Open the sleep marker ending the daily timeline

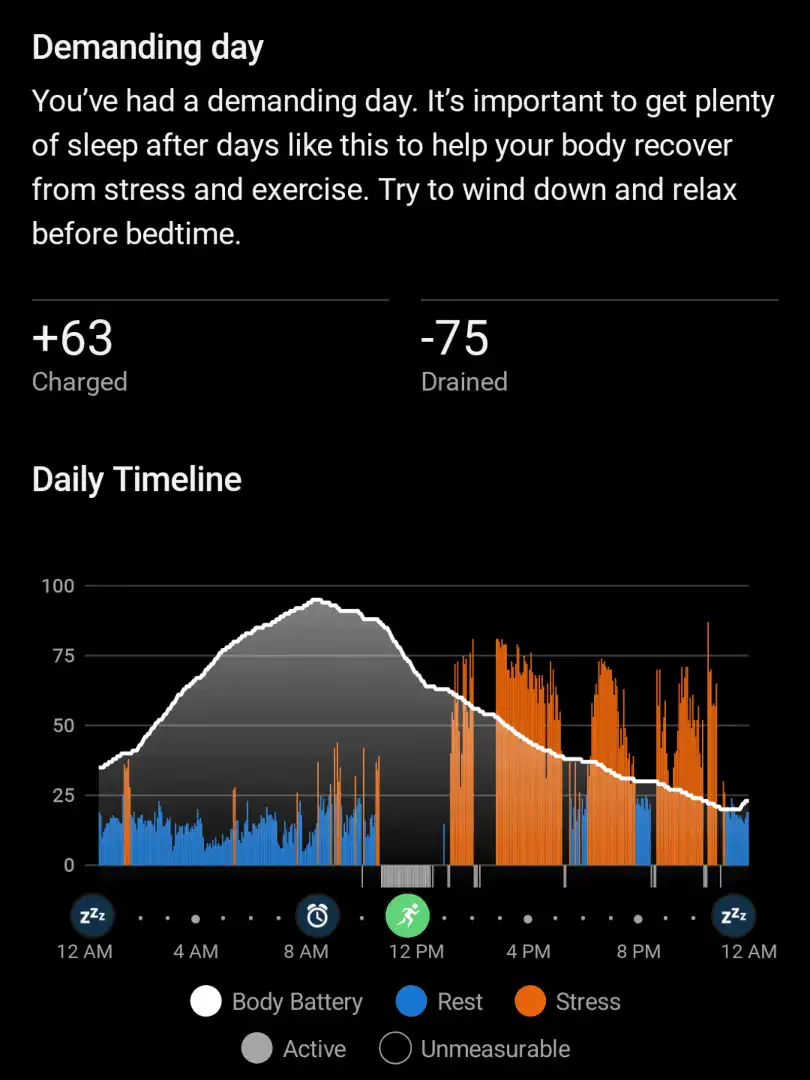[x=733, y=914]
